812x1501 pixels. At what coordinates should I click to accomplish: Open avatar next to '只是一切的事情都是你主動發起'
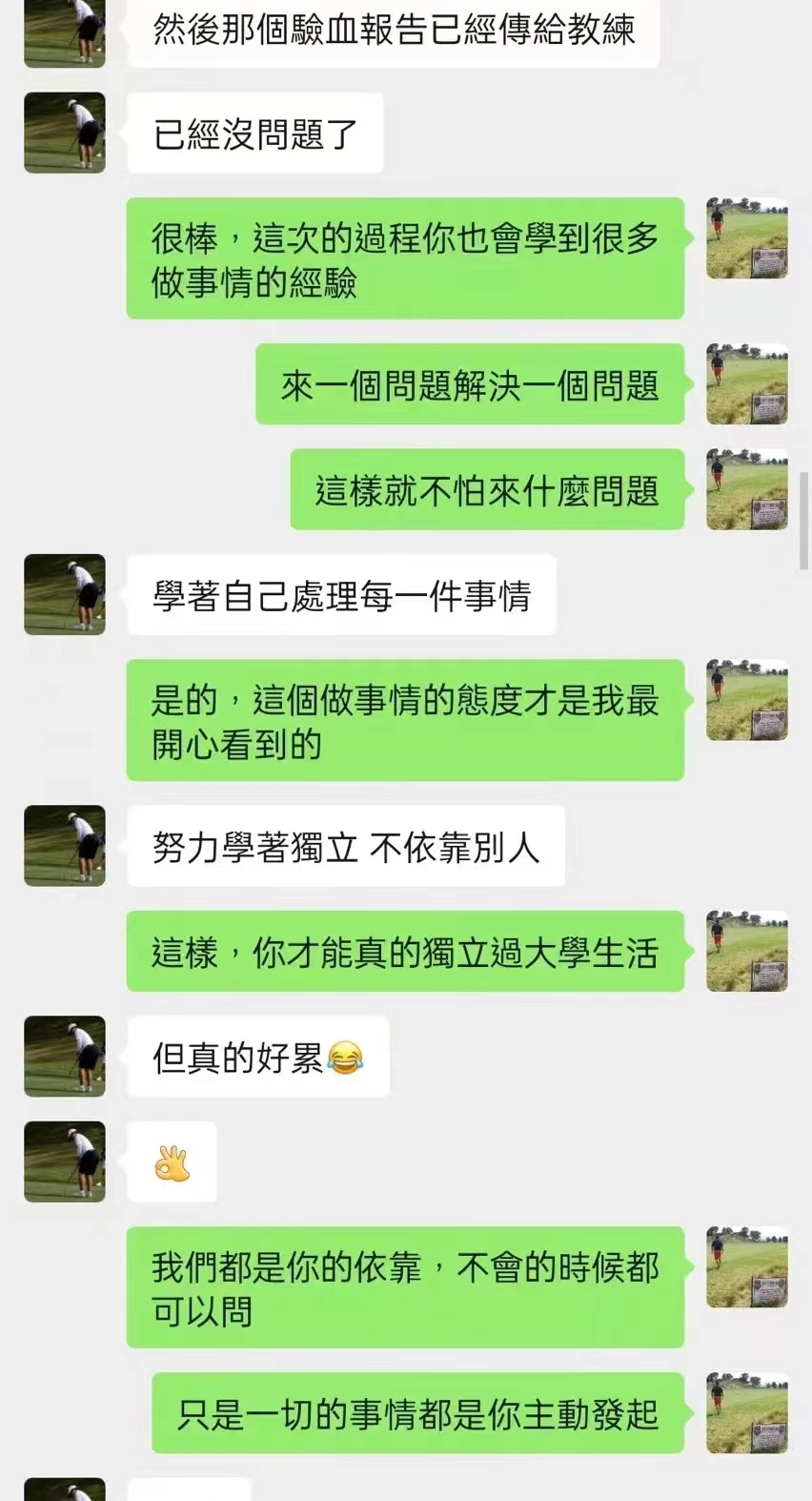pyautogui.click(x=746, y=1412)
